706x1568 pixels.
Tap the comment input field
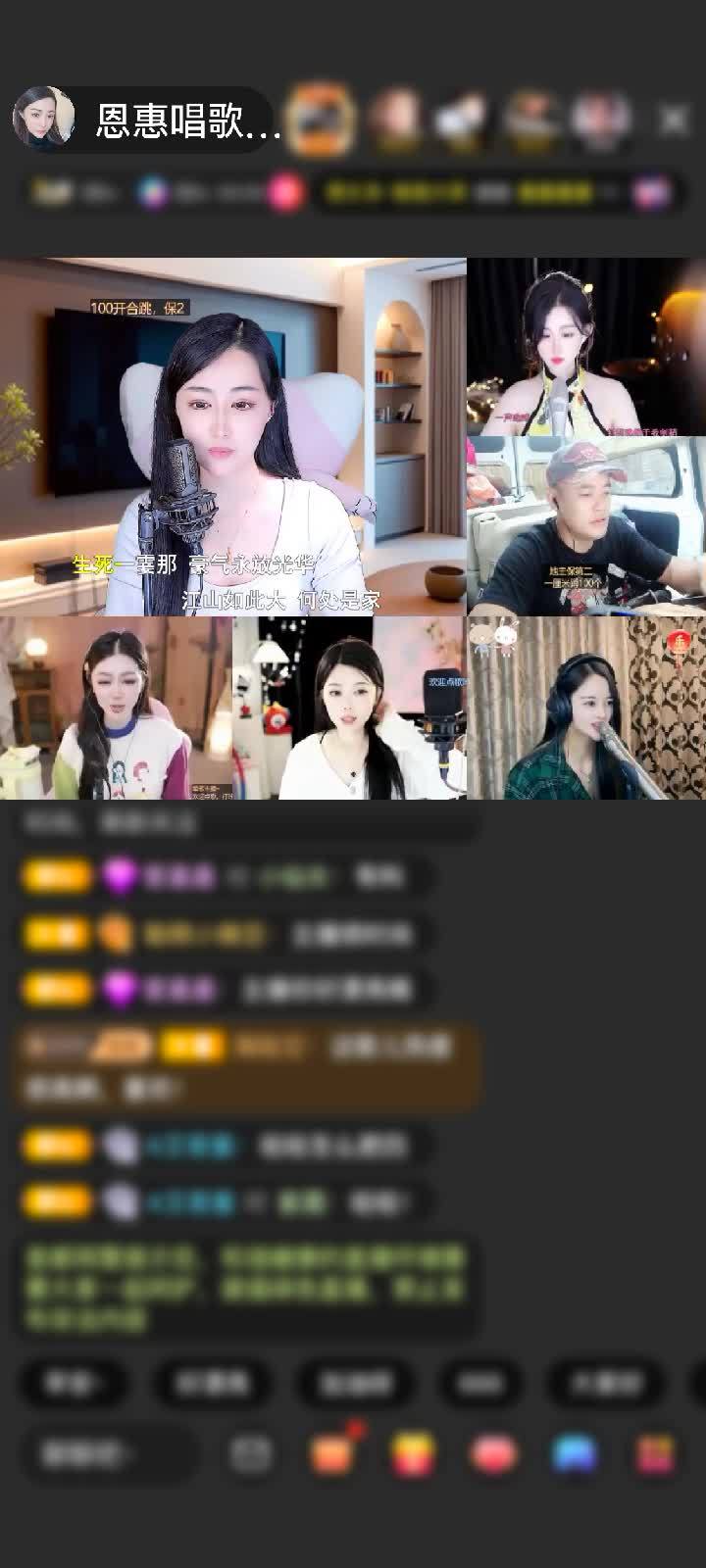(108, 1454)
